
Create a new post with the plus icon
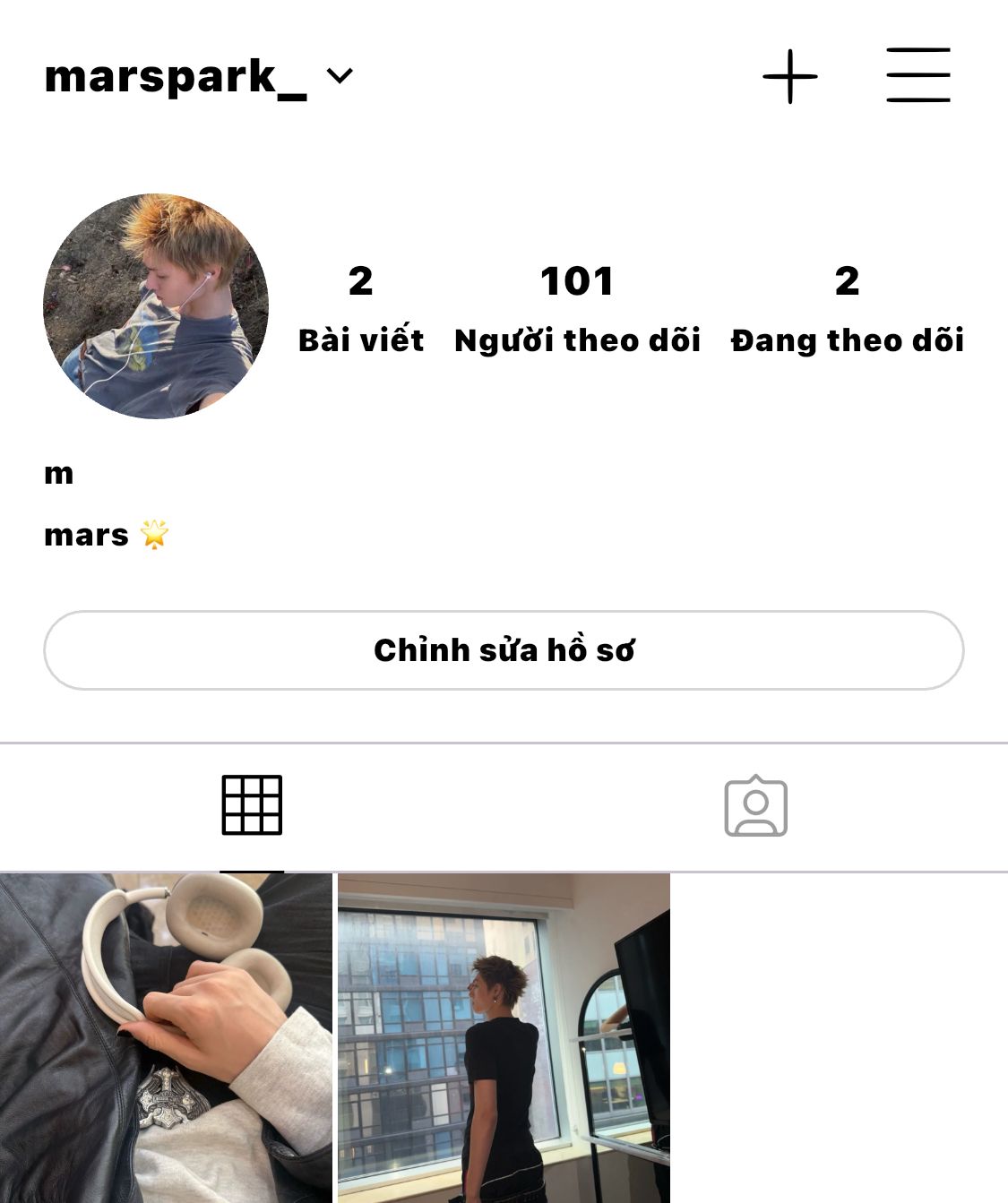[x=789, y=76]
